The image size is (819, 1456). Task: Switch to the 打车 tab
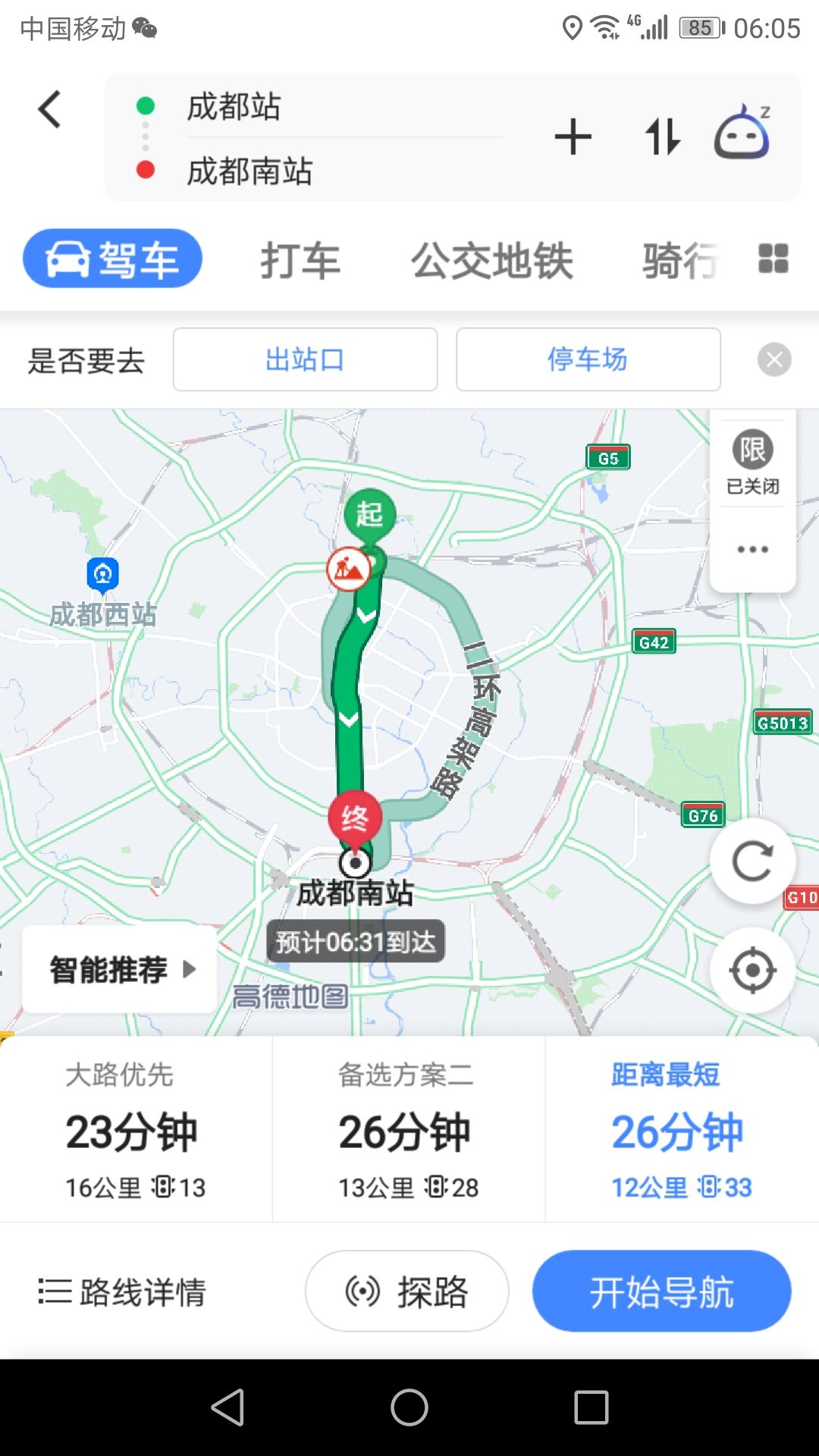[300, 261]
